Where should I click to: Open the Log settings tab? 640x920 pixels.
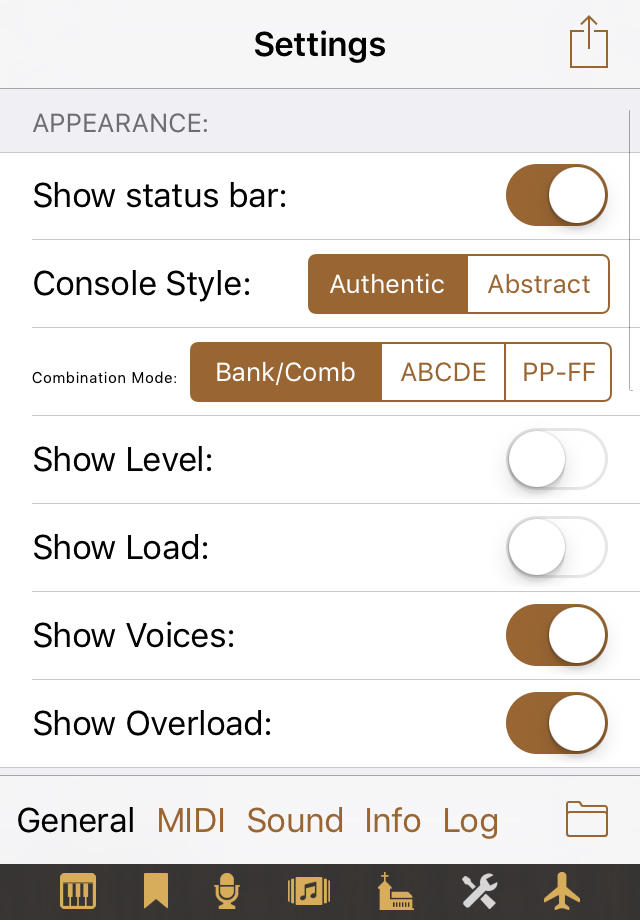(x=470, y=820)
